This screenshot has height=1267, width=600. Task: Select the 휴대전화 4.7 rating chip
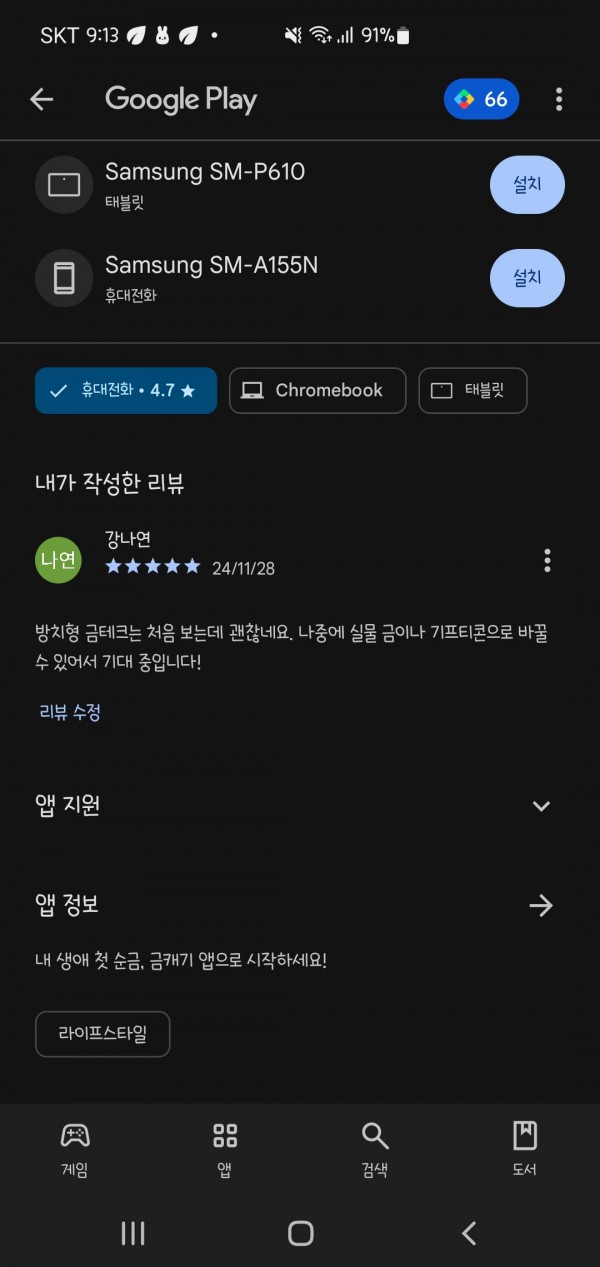tap(126, 390)
